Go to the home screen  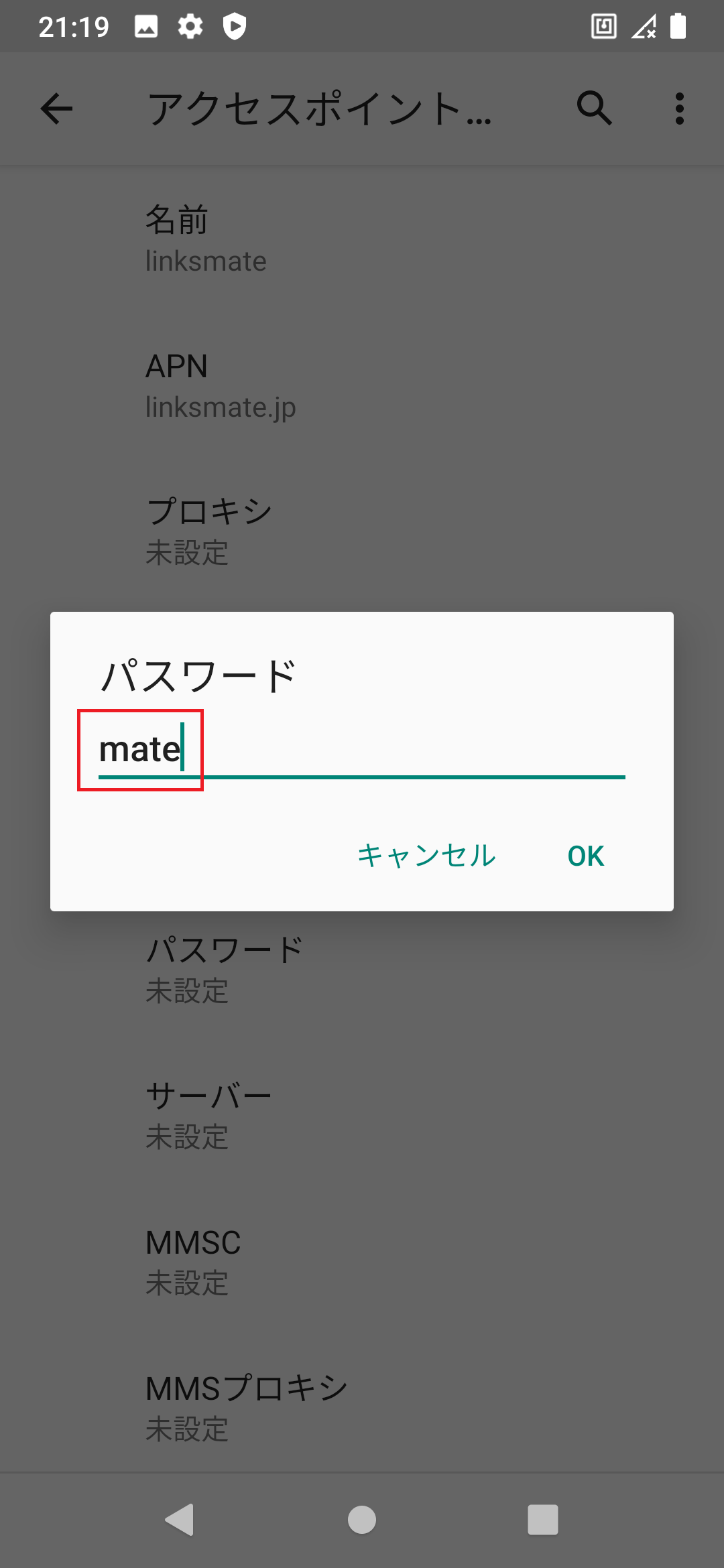[x=362, y=1519]
